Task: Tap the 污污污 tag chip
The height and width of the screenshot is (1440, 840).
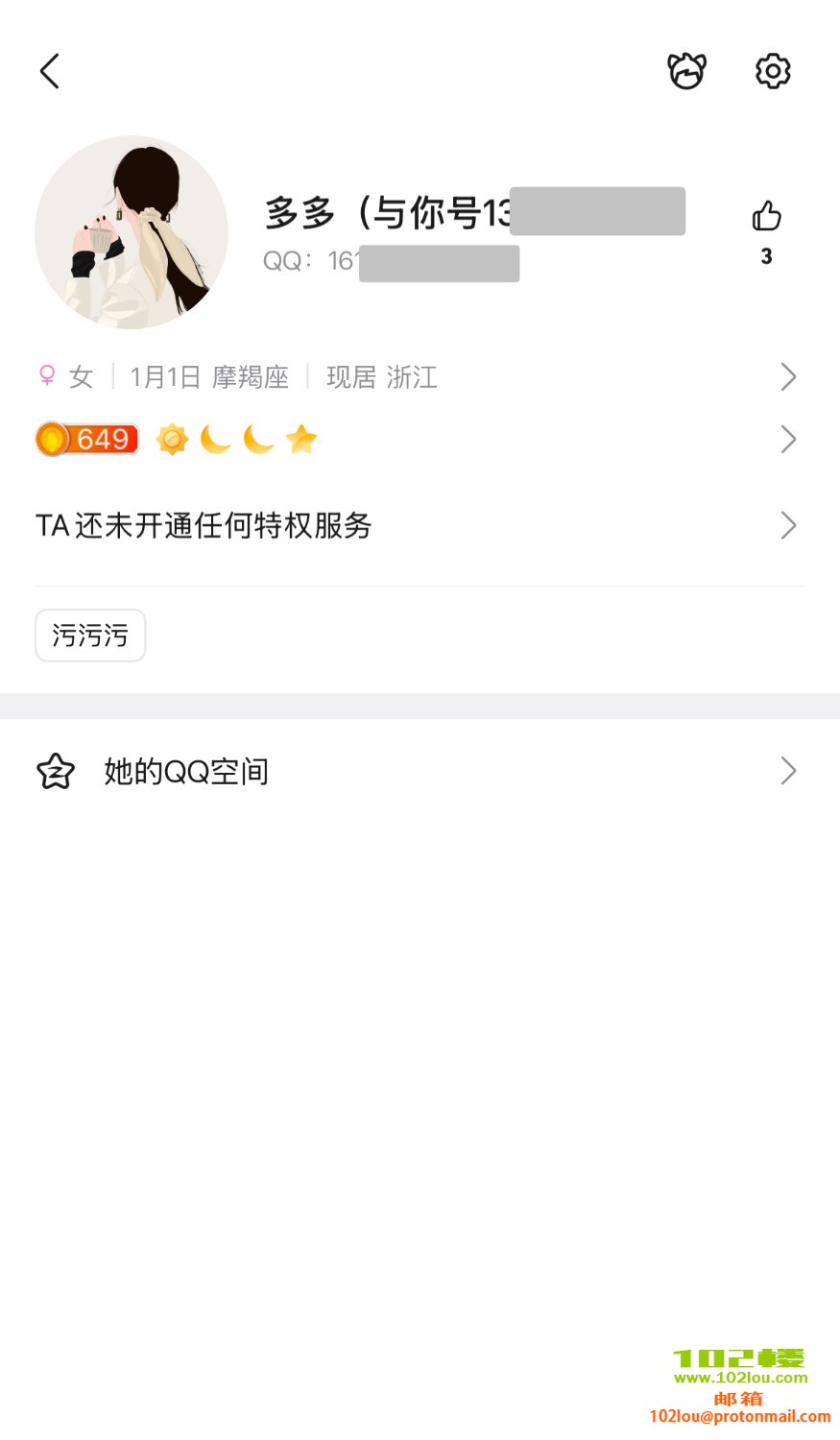Action: tap(90, 636)
